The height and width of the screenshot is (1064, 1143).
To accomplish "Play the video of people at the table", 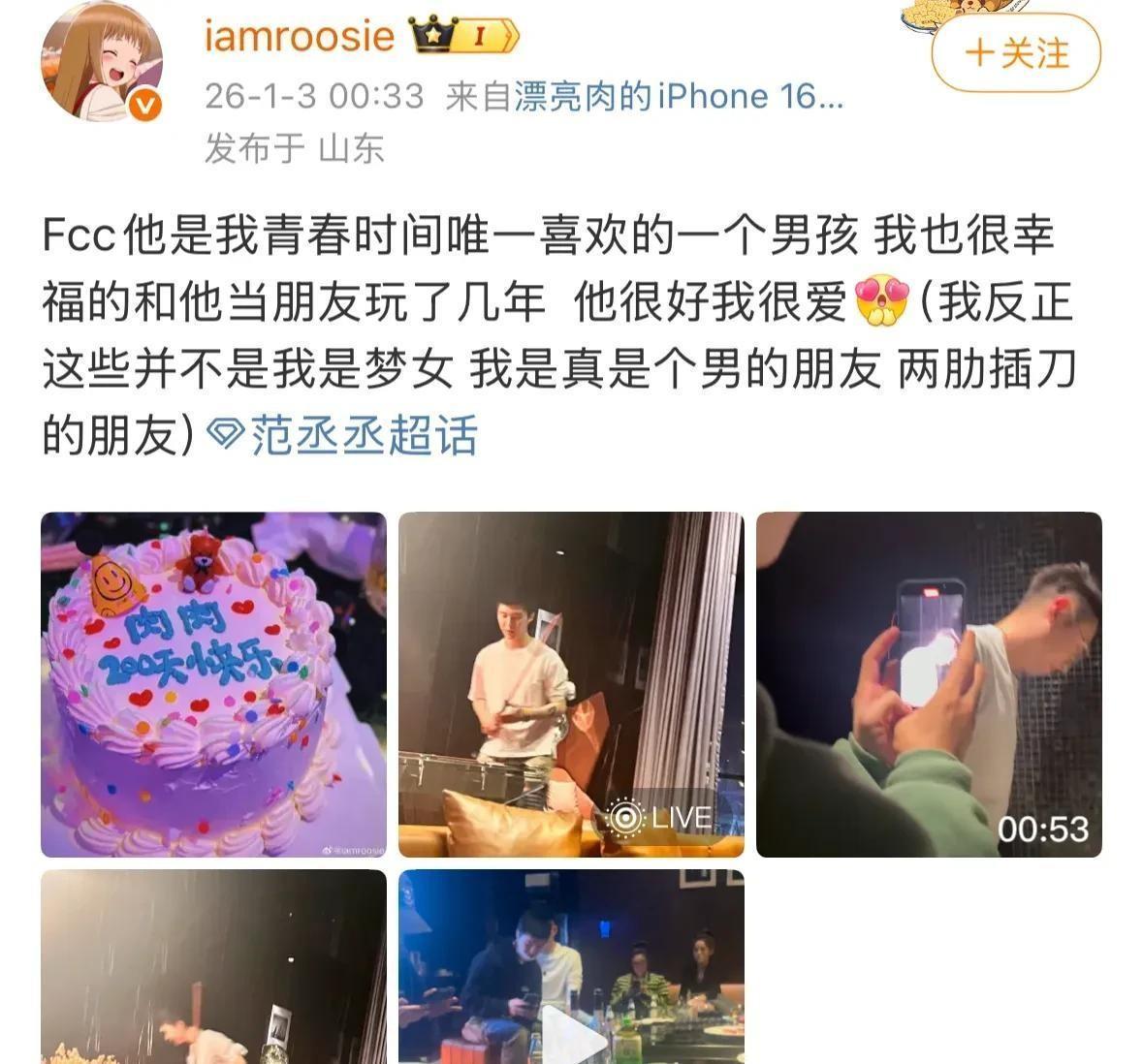I will click(x=571, y=966).
